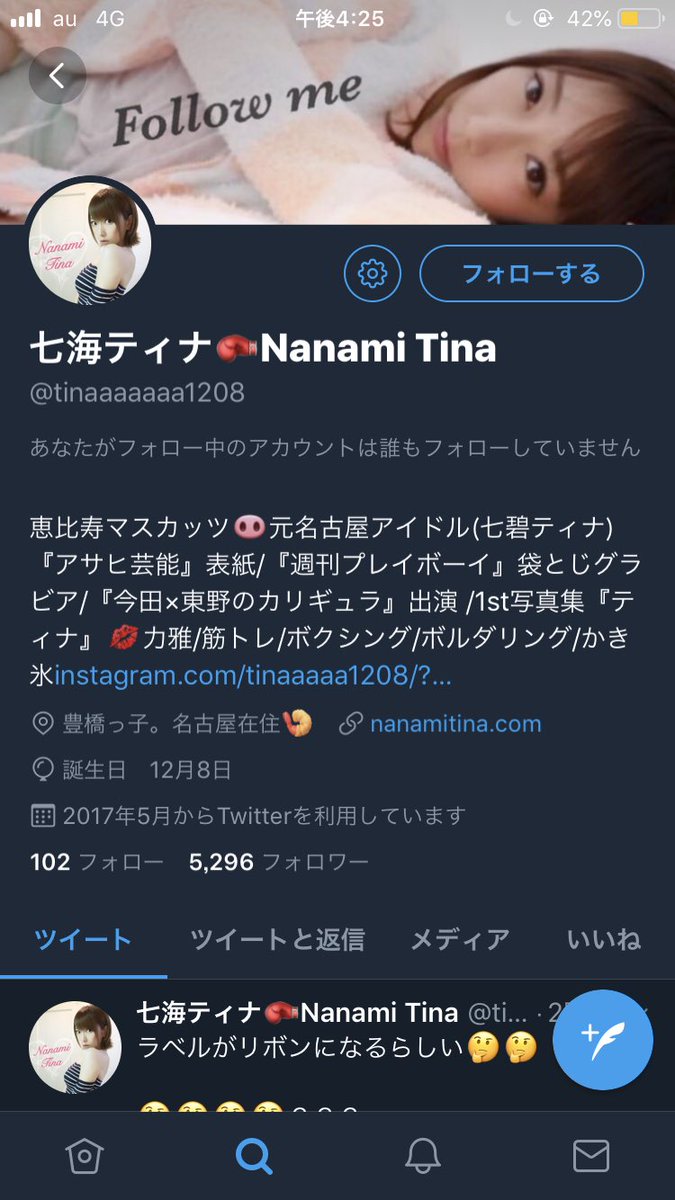The width and height of the screenshot is (675, 1200).
Task: View the 5,296 フォロワー followers list
Action: [278, 861]
